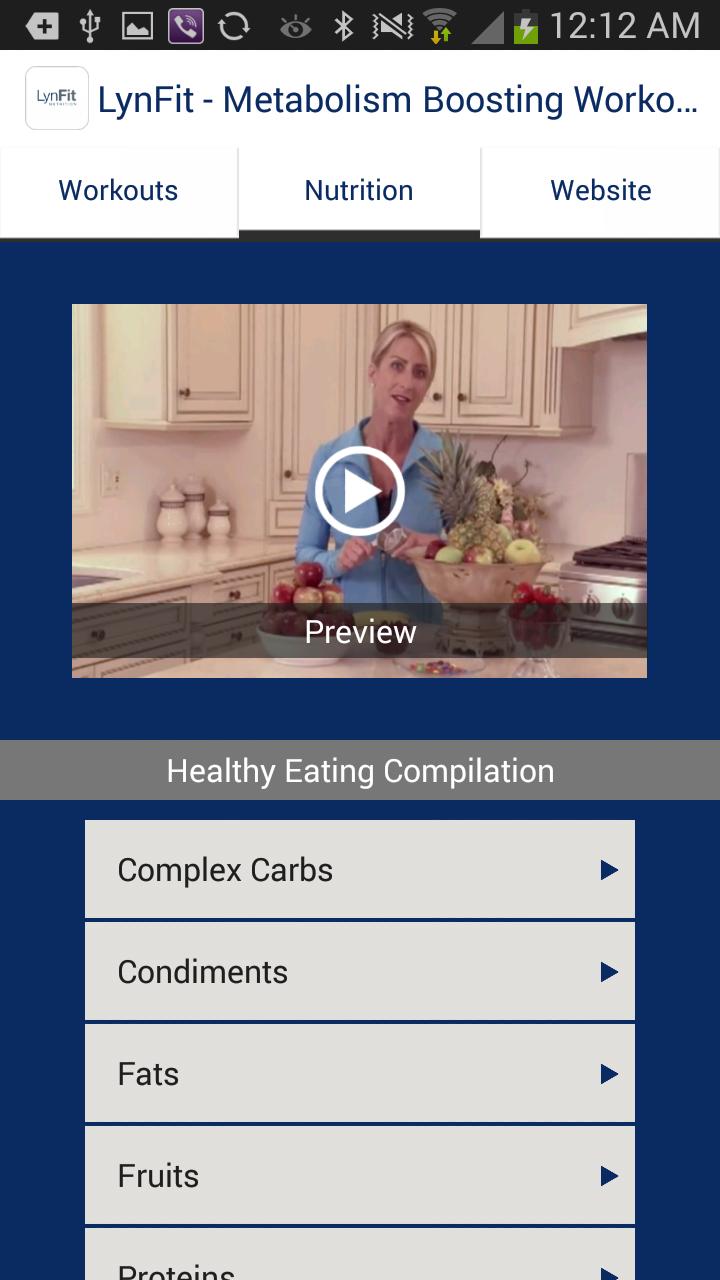Open the Condiments category

click(359, 971)
